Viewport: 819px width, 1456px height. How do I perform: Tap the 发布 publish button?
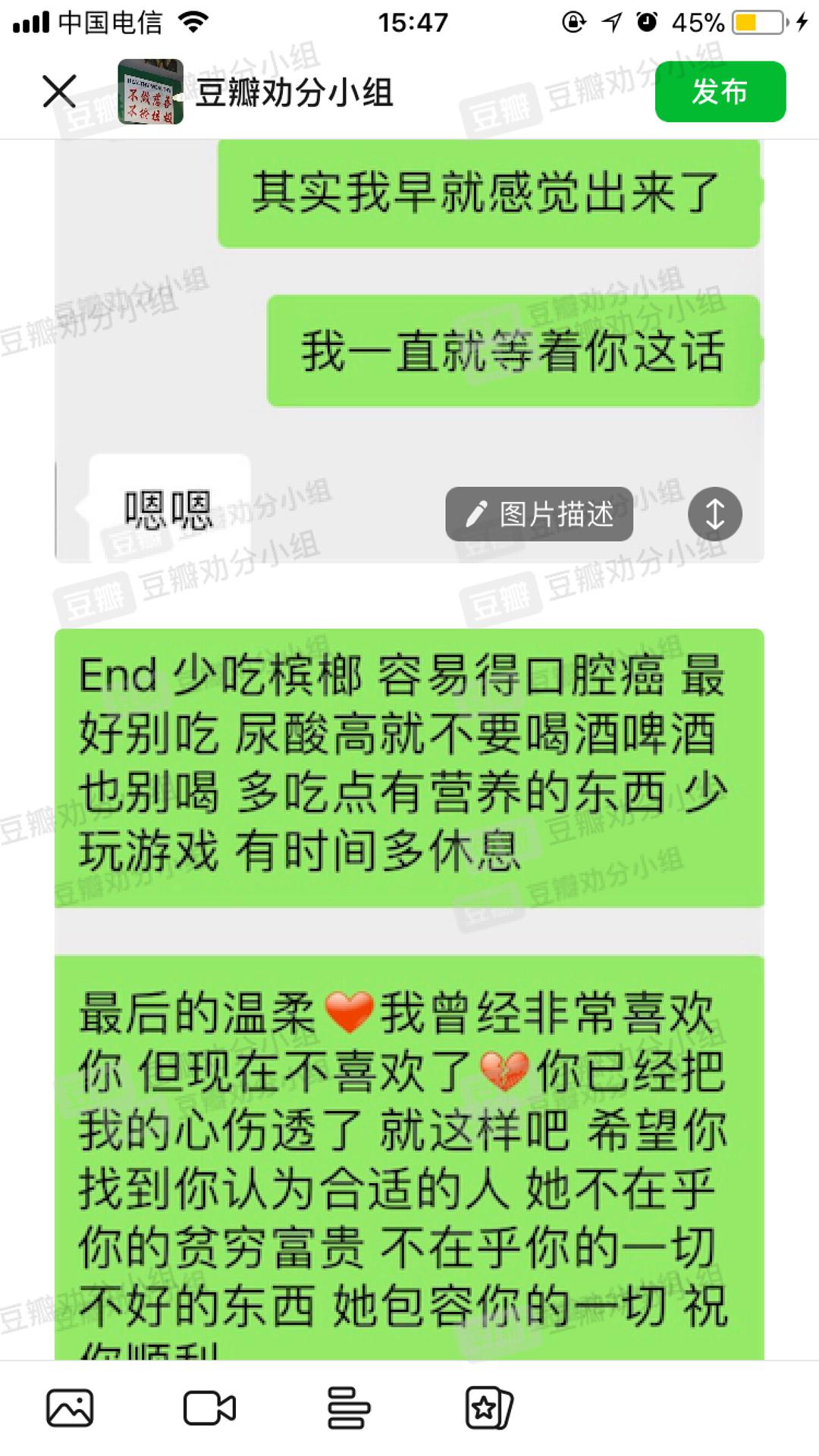pos(720,92)
